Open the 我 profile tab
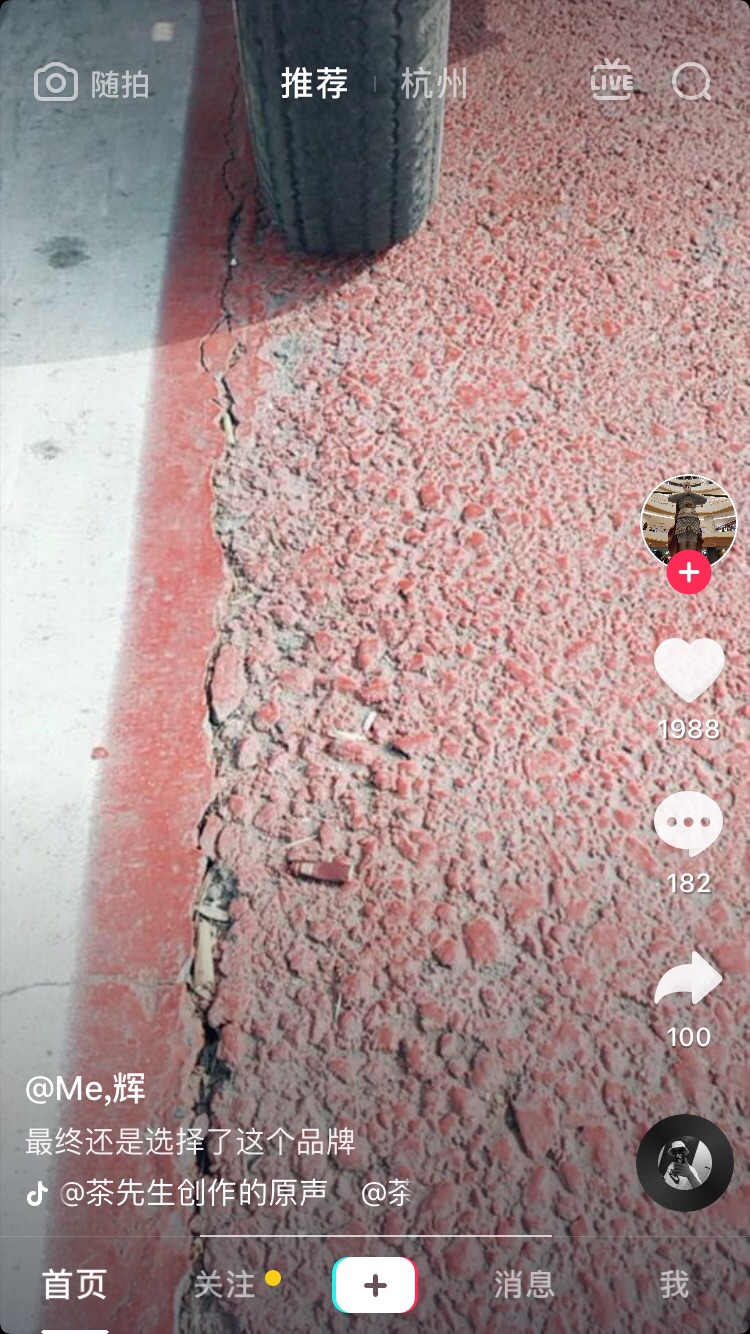The image size is (750, 1334). 674,1285
